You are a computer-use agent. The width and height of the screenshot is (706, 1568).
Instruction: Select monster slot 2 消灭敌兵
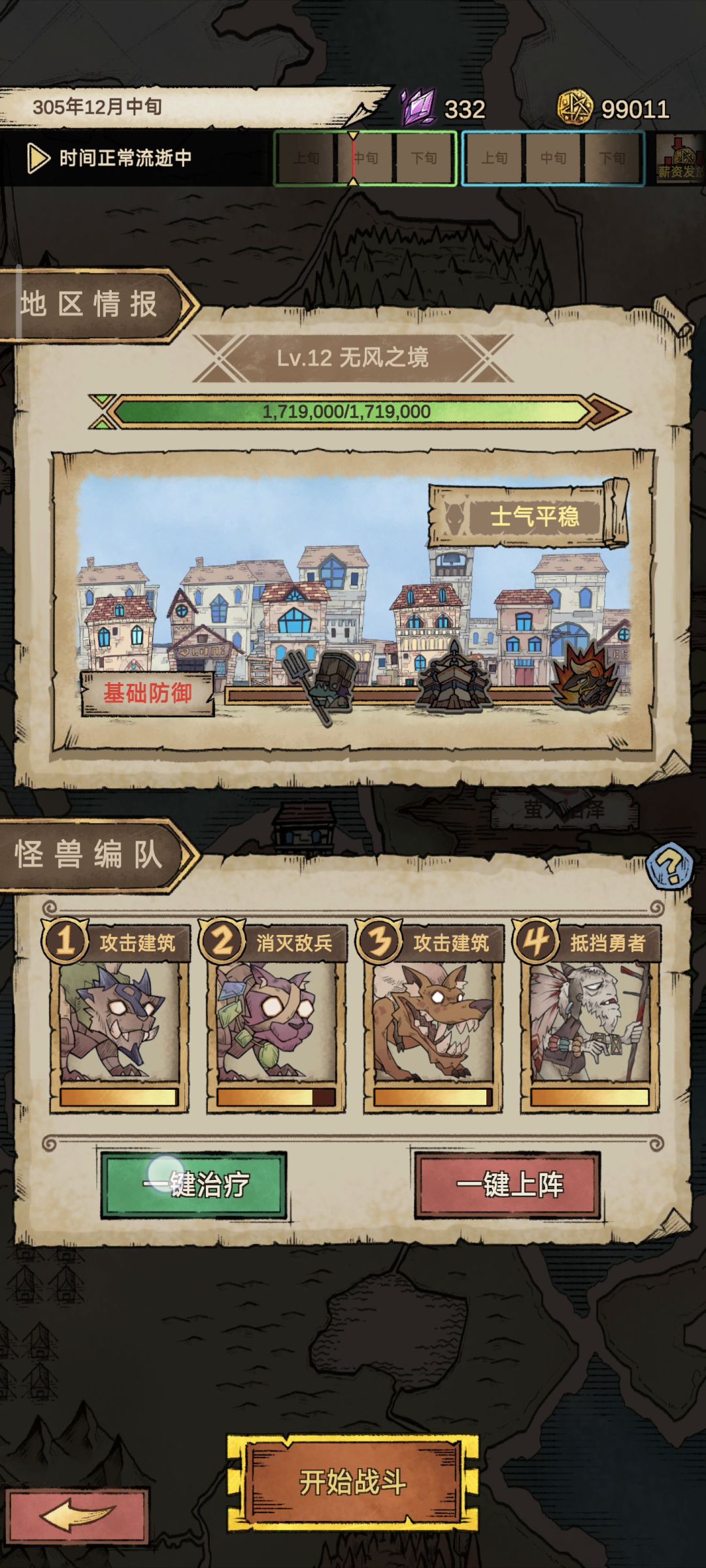pos(276,1019)
